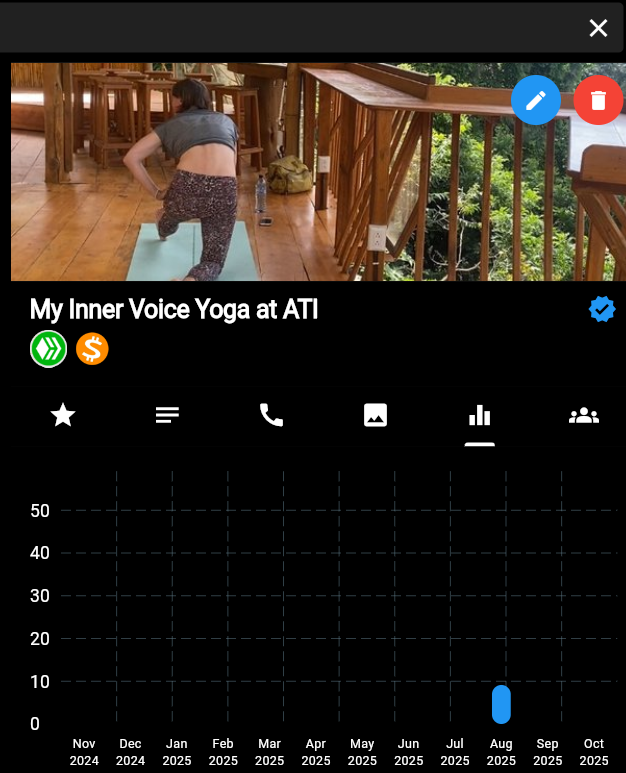This screenshot has width=626, height=773.
Task: Tap the green Hive payment badge
Action: 48,349
